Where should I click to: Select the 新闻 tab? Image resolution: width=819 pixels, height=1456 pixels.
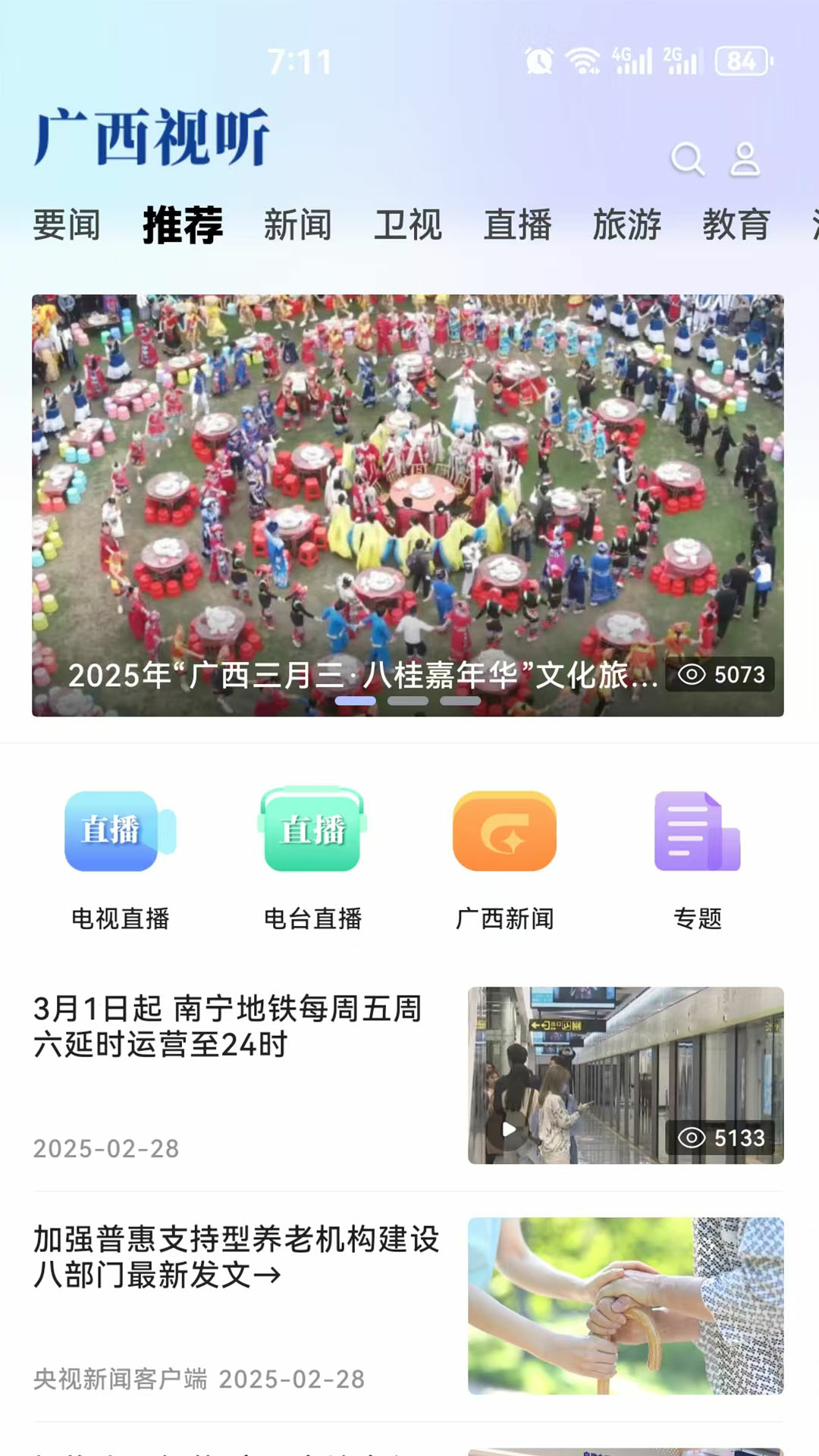tap(297, 225)
